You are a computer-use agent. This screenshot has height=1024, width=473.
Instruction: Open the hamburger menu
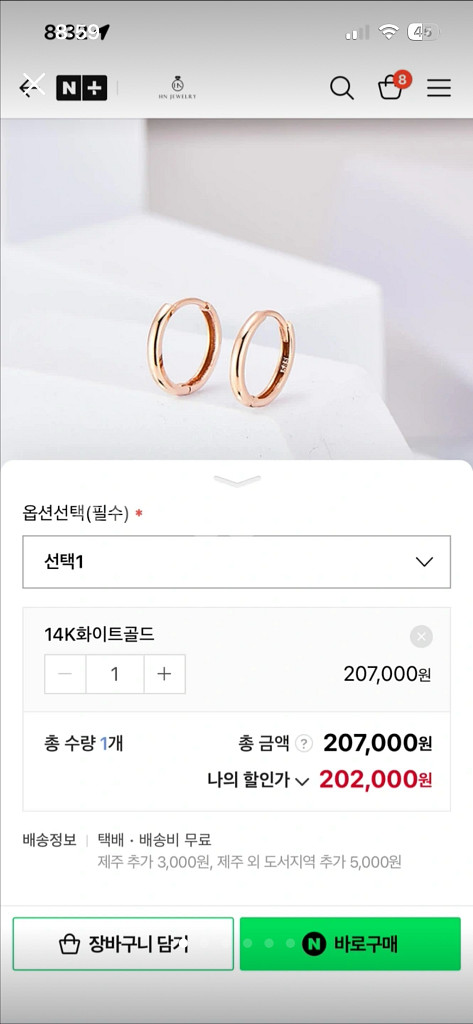click(439, 88)
